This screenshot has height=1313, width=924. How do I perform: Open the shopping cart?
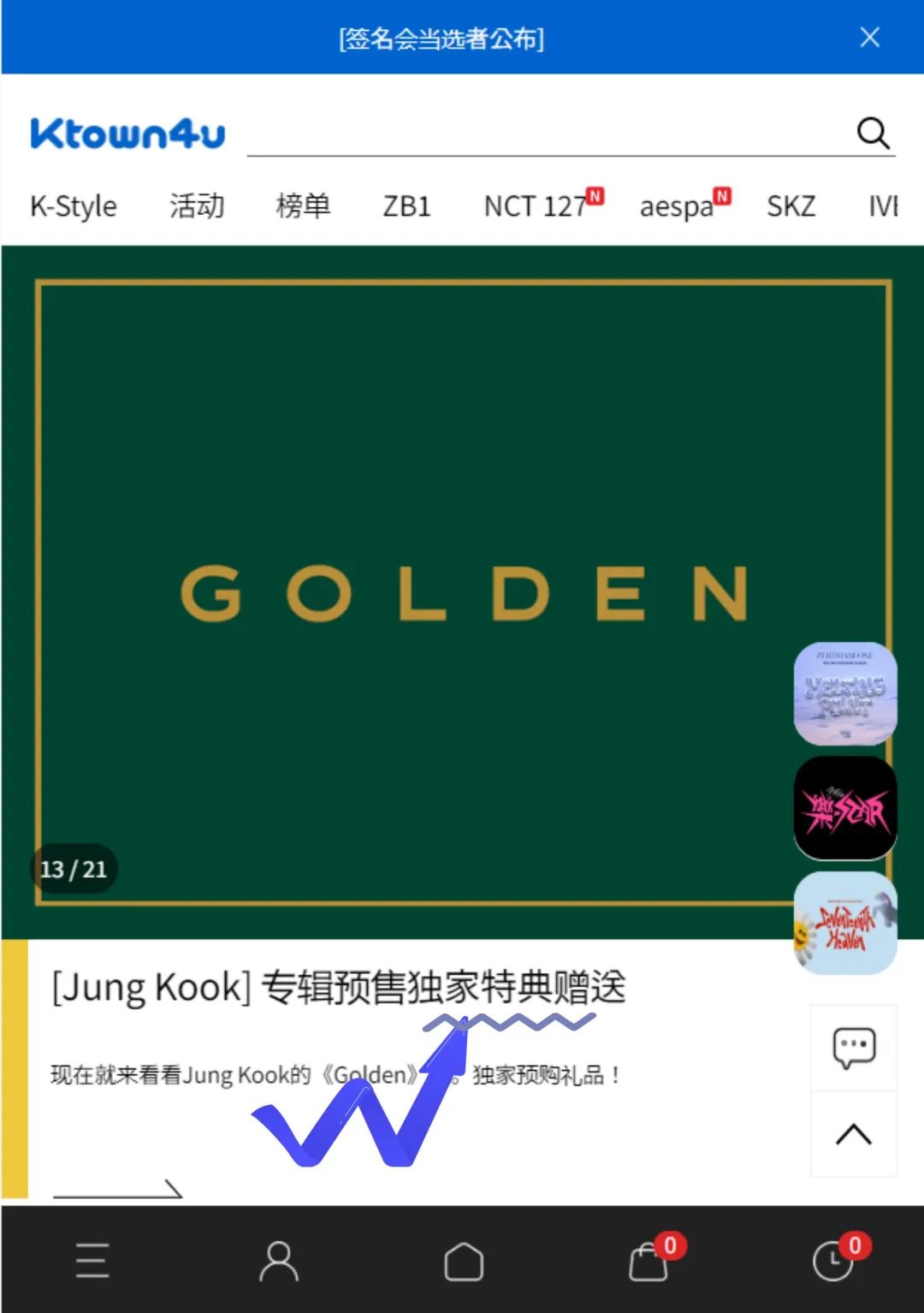(649, 1261)
